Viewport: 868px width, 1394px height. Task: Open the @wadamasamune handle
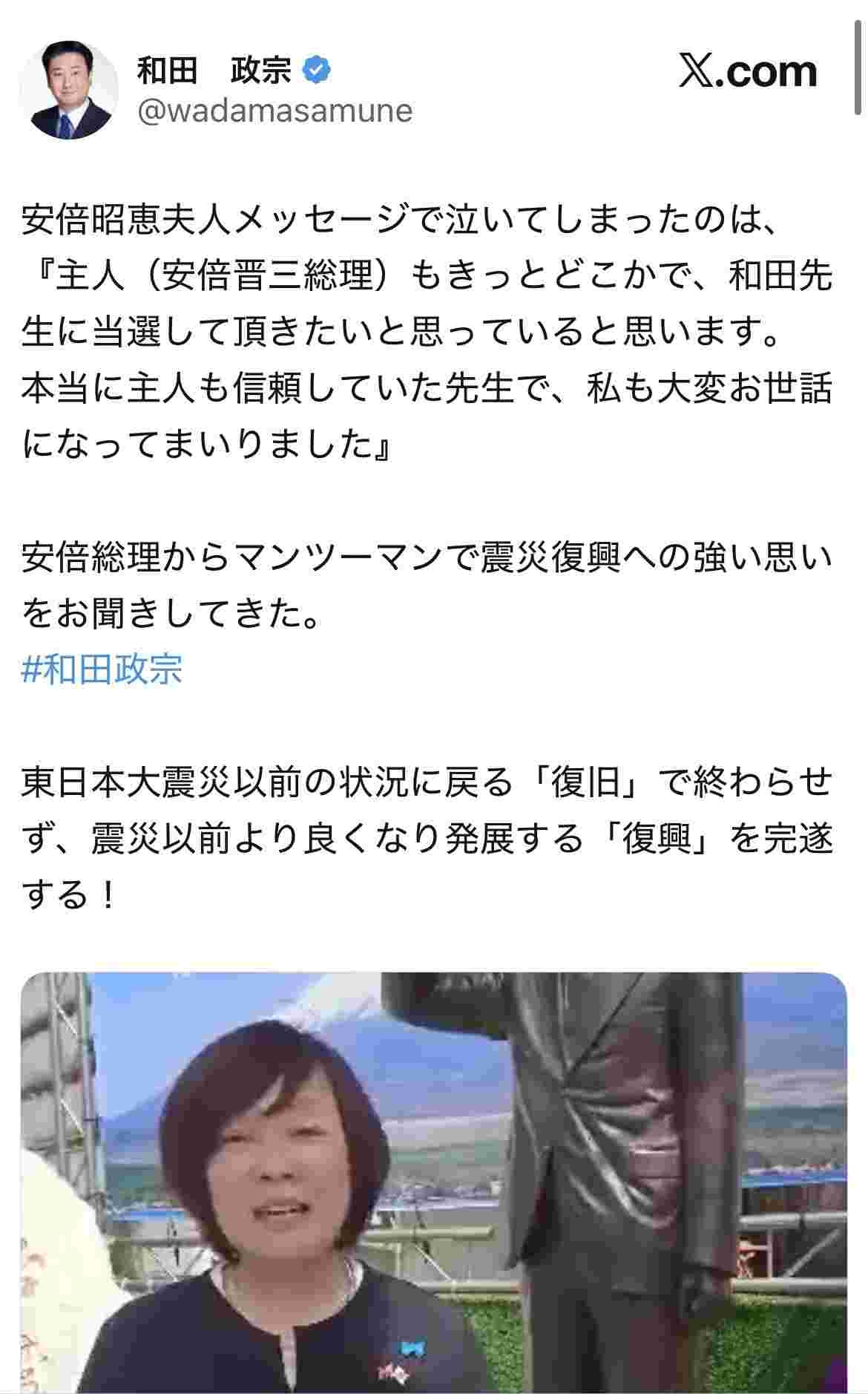(x=275, y=111)
